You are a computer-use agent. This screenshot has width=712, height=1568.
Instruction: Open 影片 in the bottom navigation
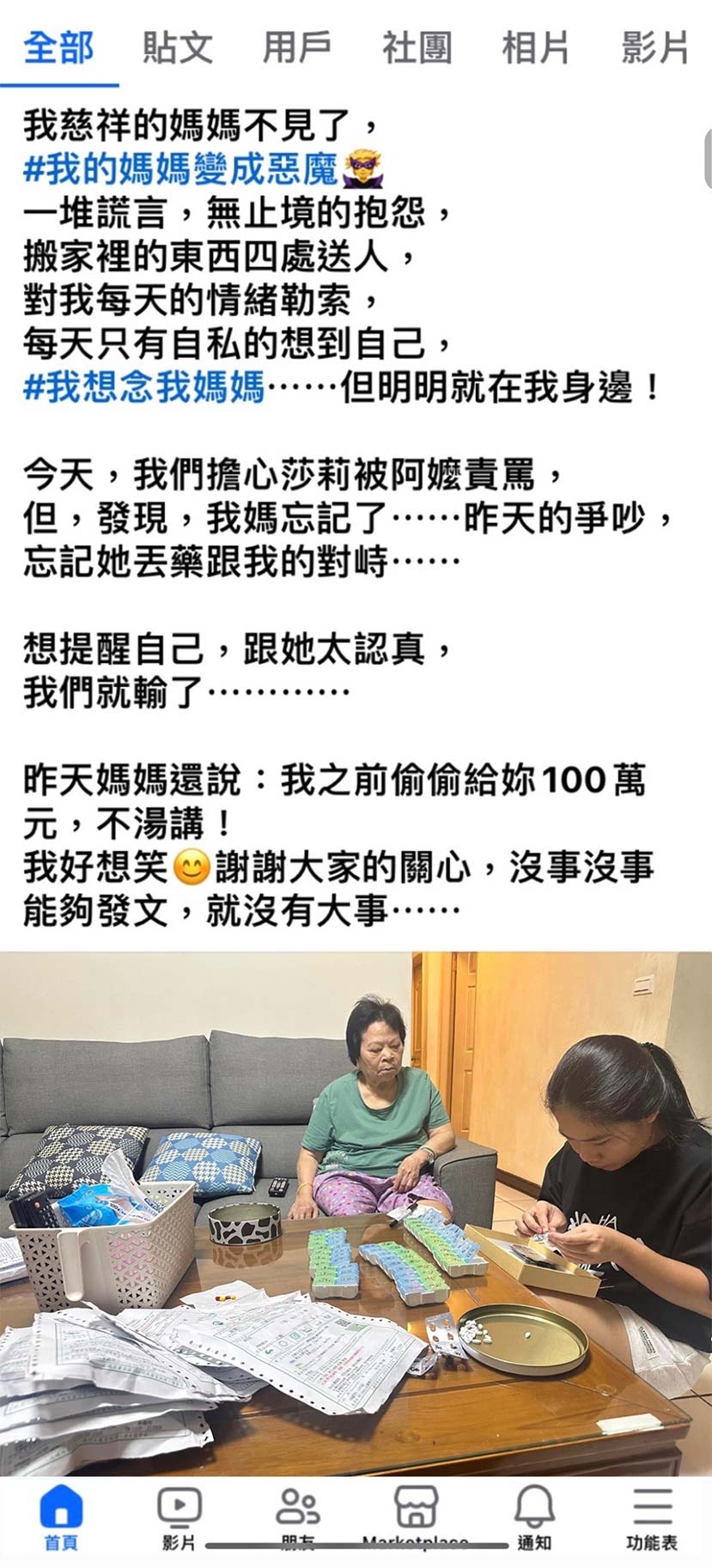tap(179, 1518)
